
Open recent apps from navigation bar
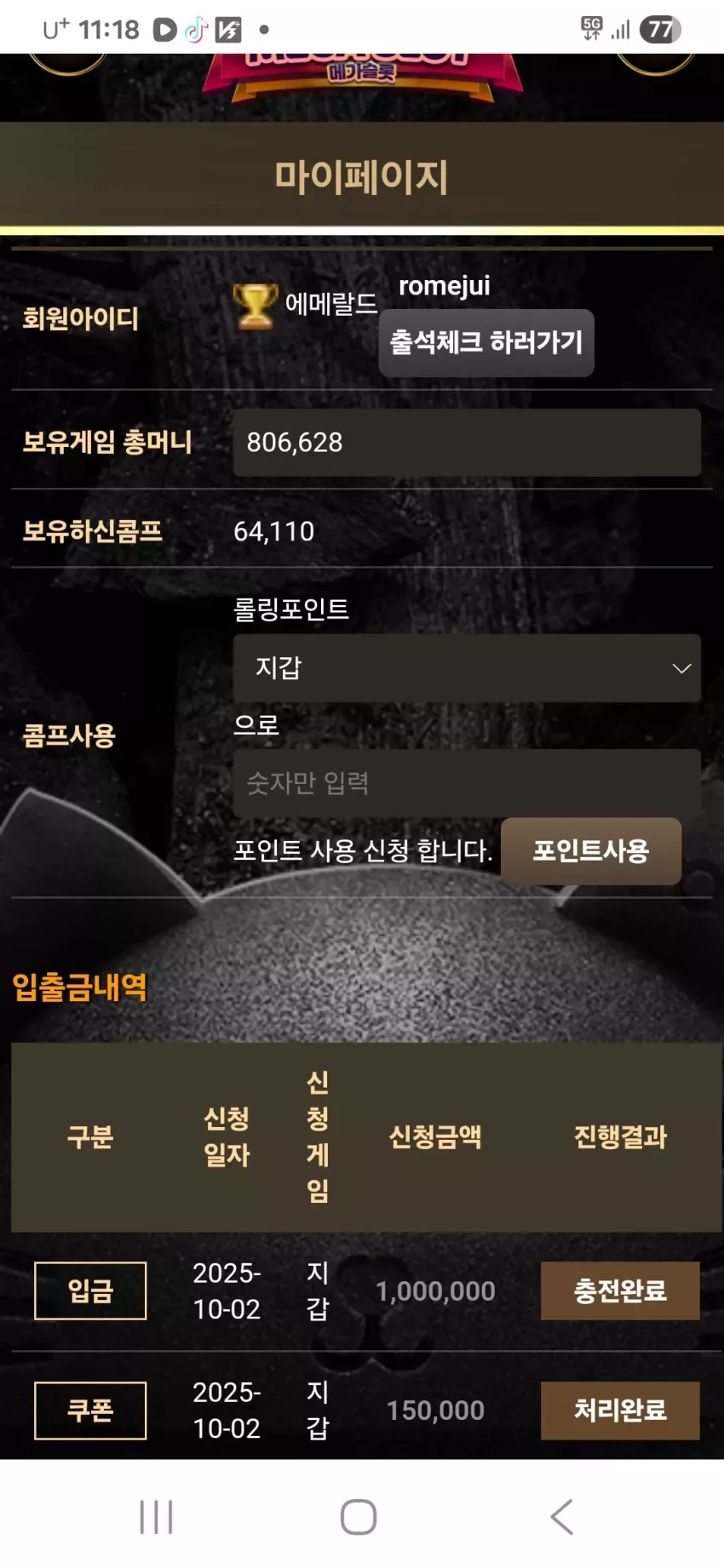coord(157,1517)
